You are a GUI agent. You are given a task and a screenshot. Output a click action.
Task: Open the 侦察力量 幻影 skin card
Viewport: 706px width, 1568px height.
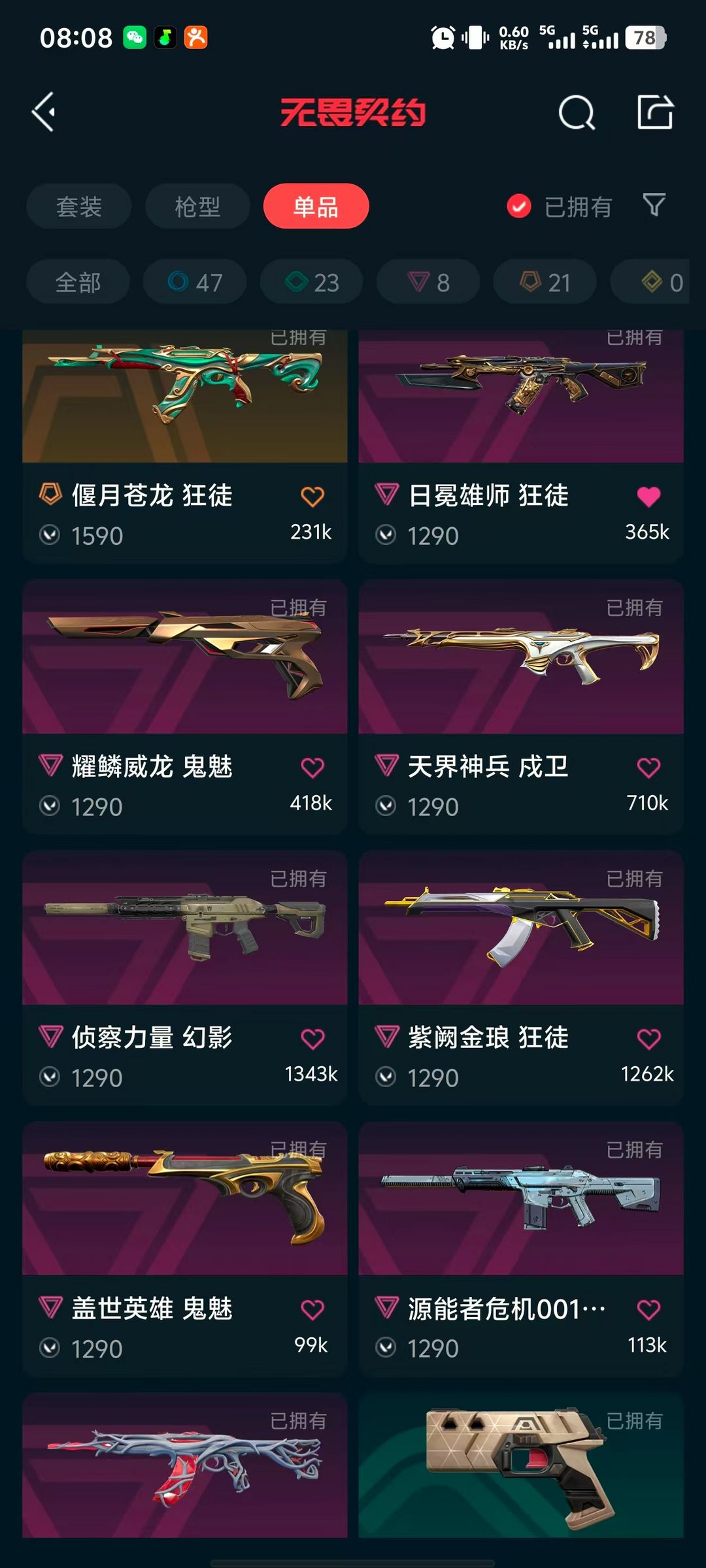pyautogui.click(x=185, y=977)
